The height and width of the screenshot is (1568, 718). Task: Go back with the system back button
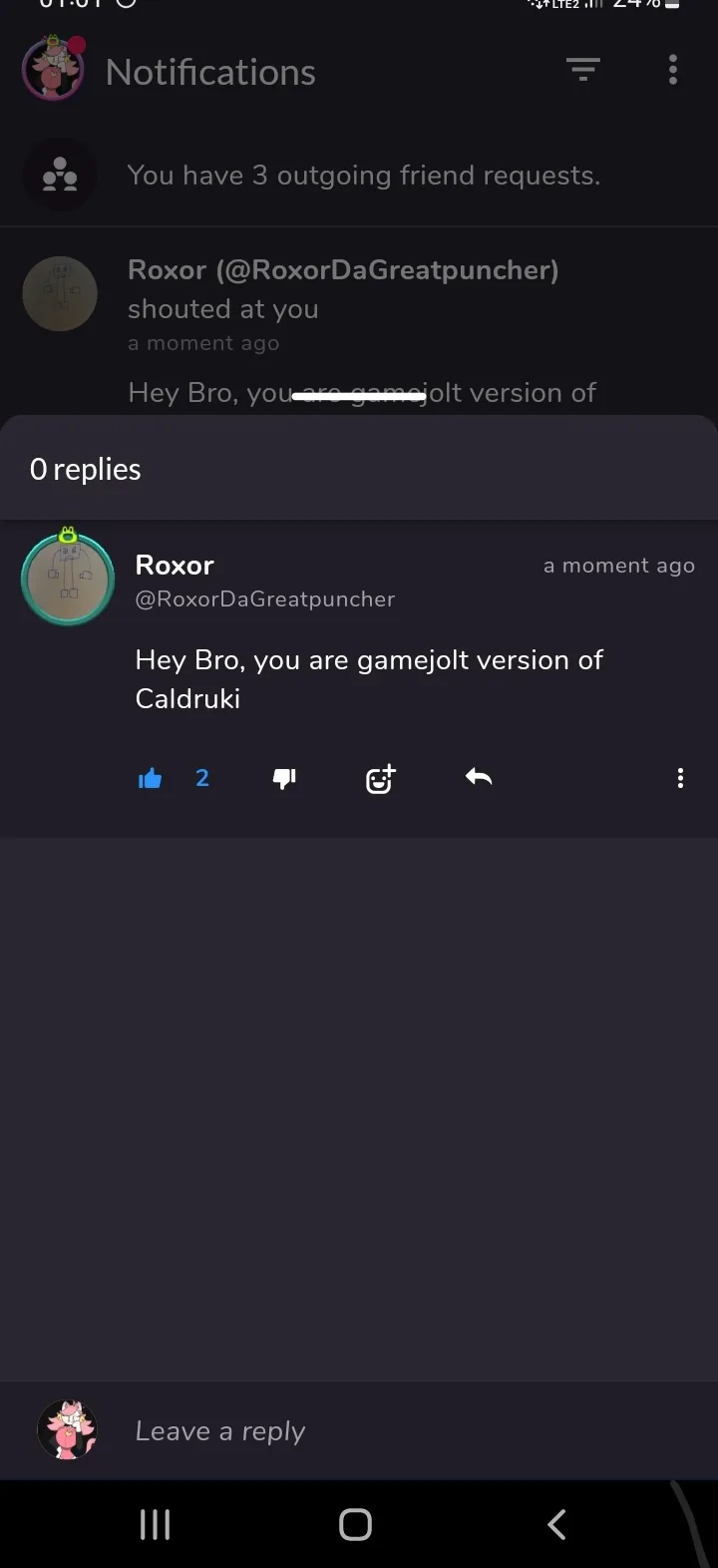coord(557,1524)
